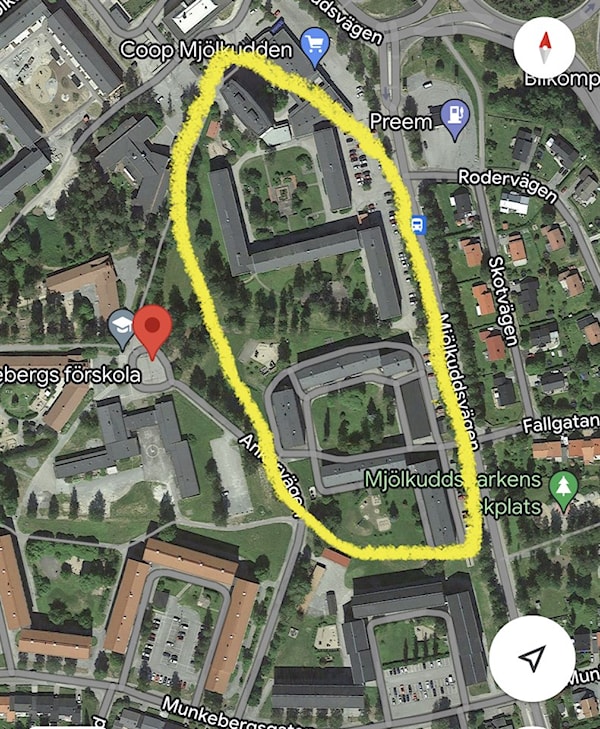Center map on my current location

tap(533, 657)
